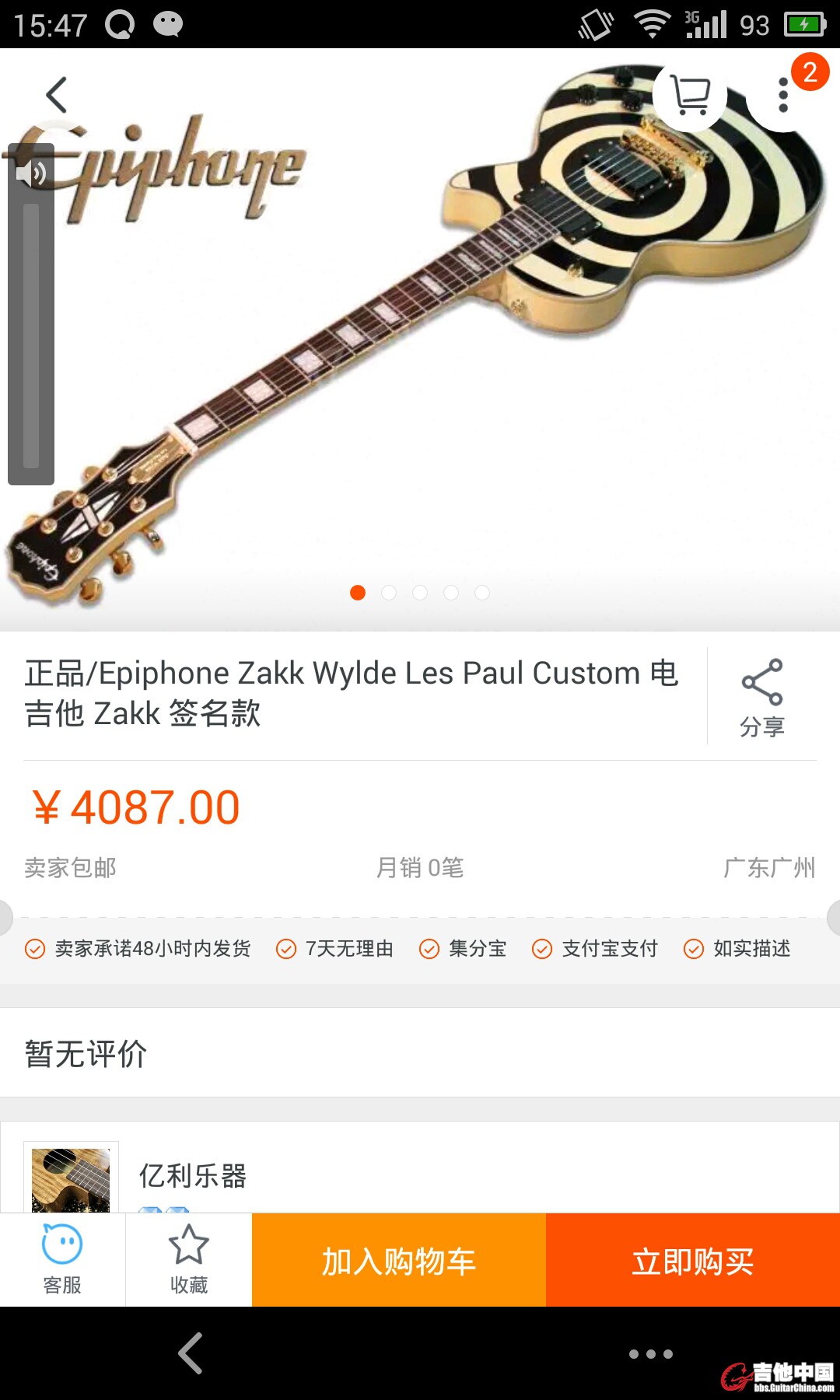The width and height of the screenshot is (840, 1400).
Task: Add item to 收藏 favorites
Action: pos(188,1260)
